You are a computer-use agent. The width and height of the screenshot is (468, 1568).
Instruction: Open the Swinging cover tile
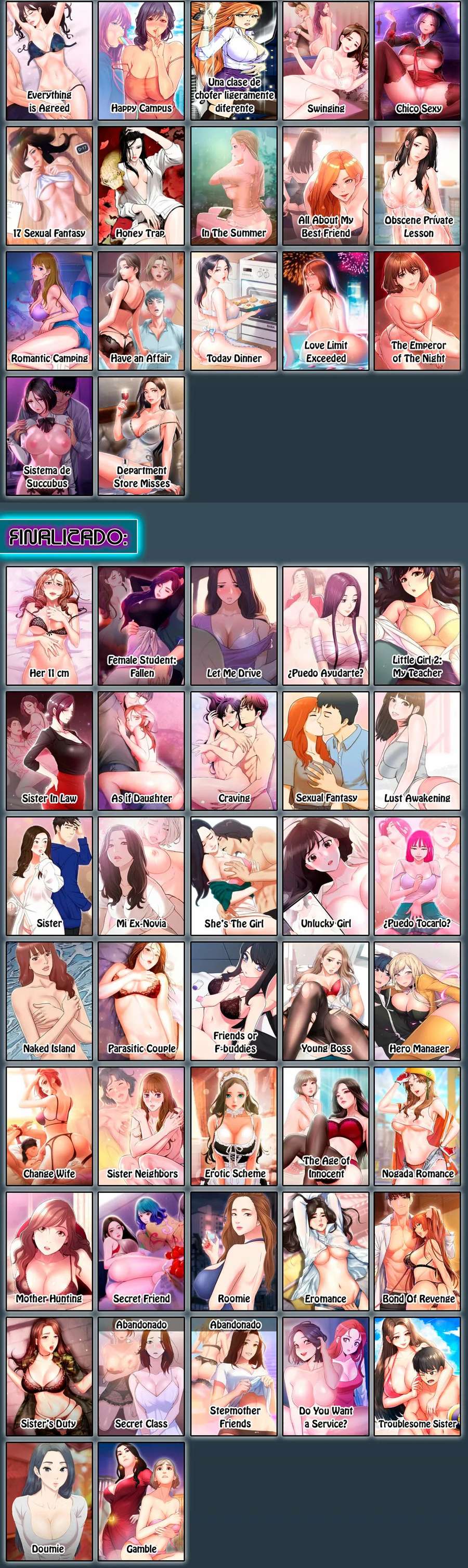point(326,60)
